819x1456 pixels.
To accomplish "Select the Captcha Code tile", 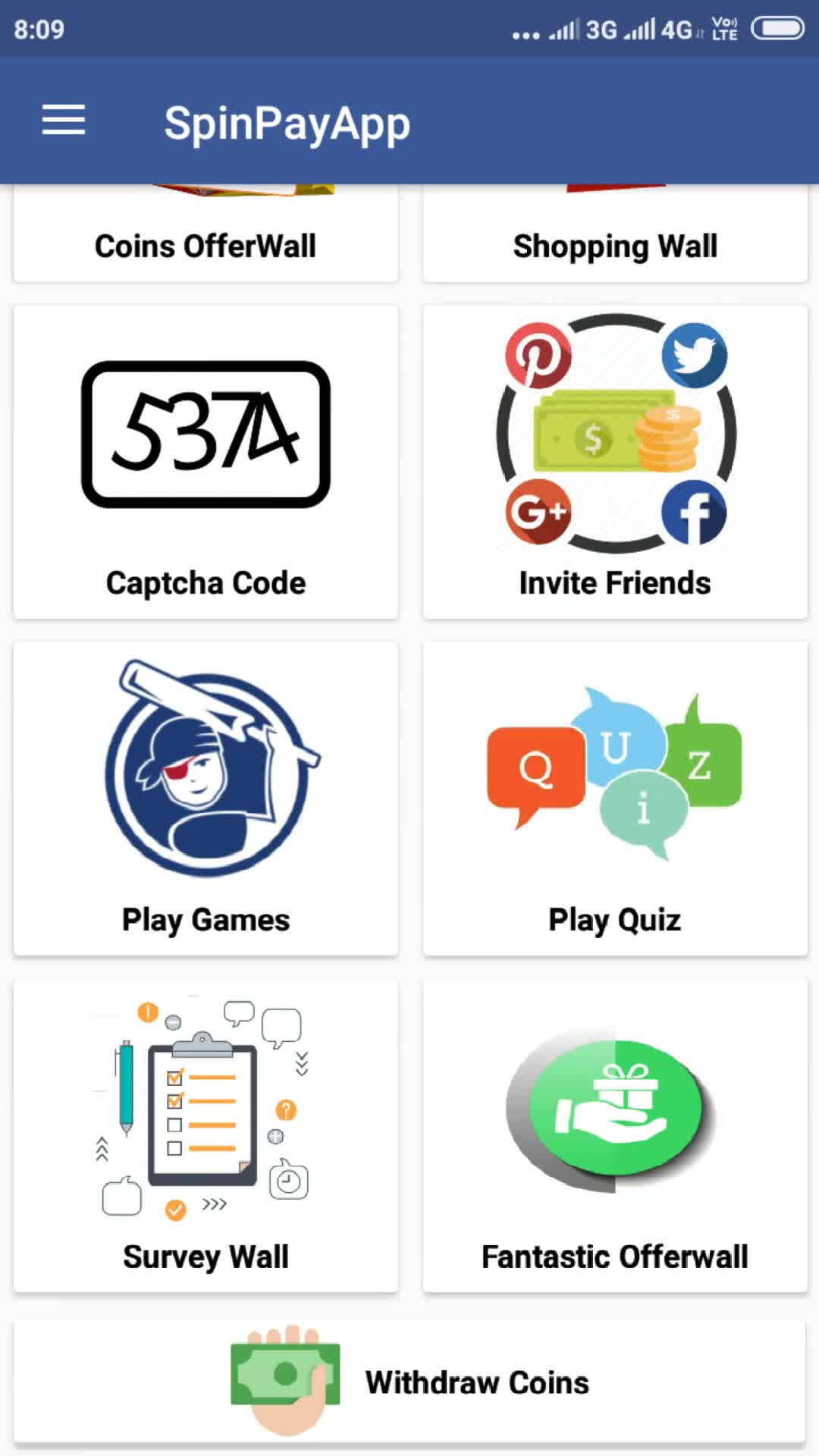I will click(206, 462).
